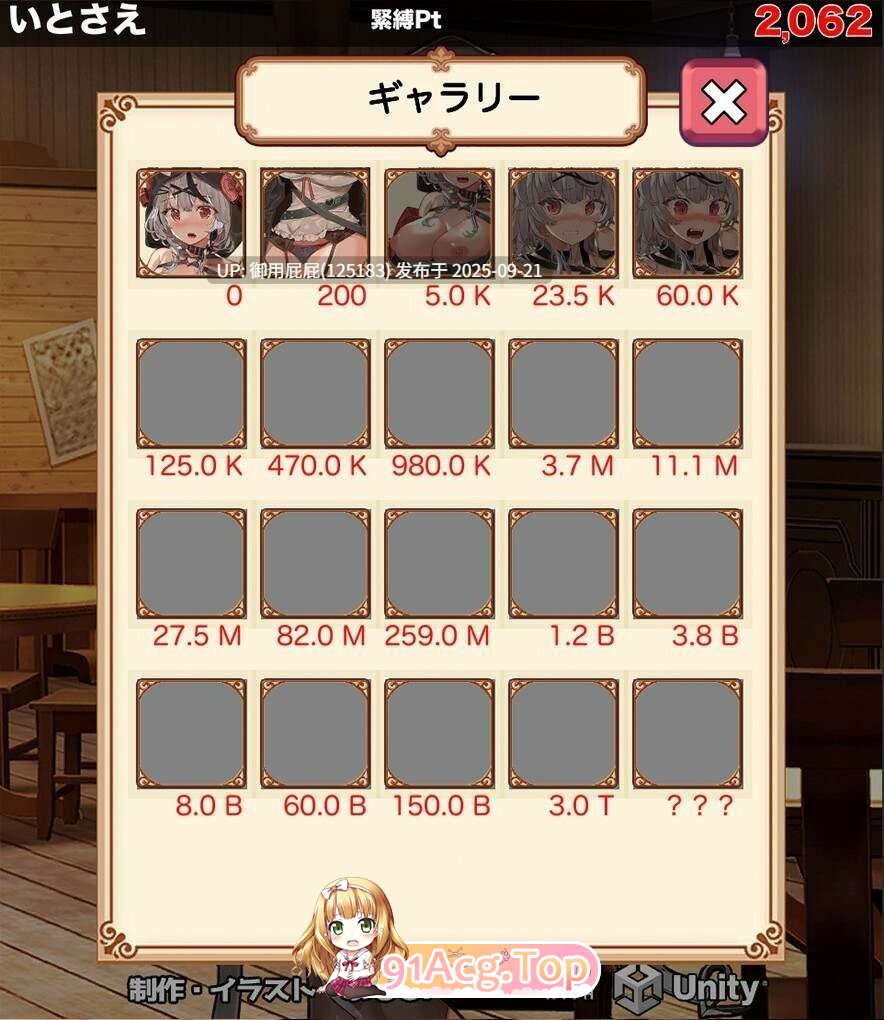The image size is (884, 1020).
Task: Choose the locked slot labeled 1.2 B
Action: tap(563, 563)
